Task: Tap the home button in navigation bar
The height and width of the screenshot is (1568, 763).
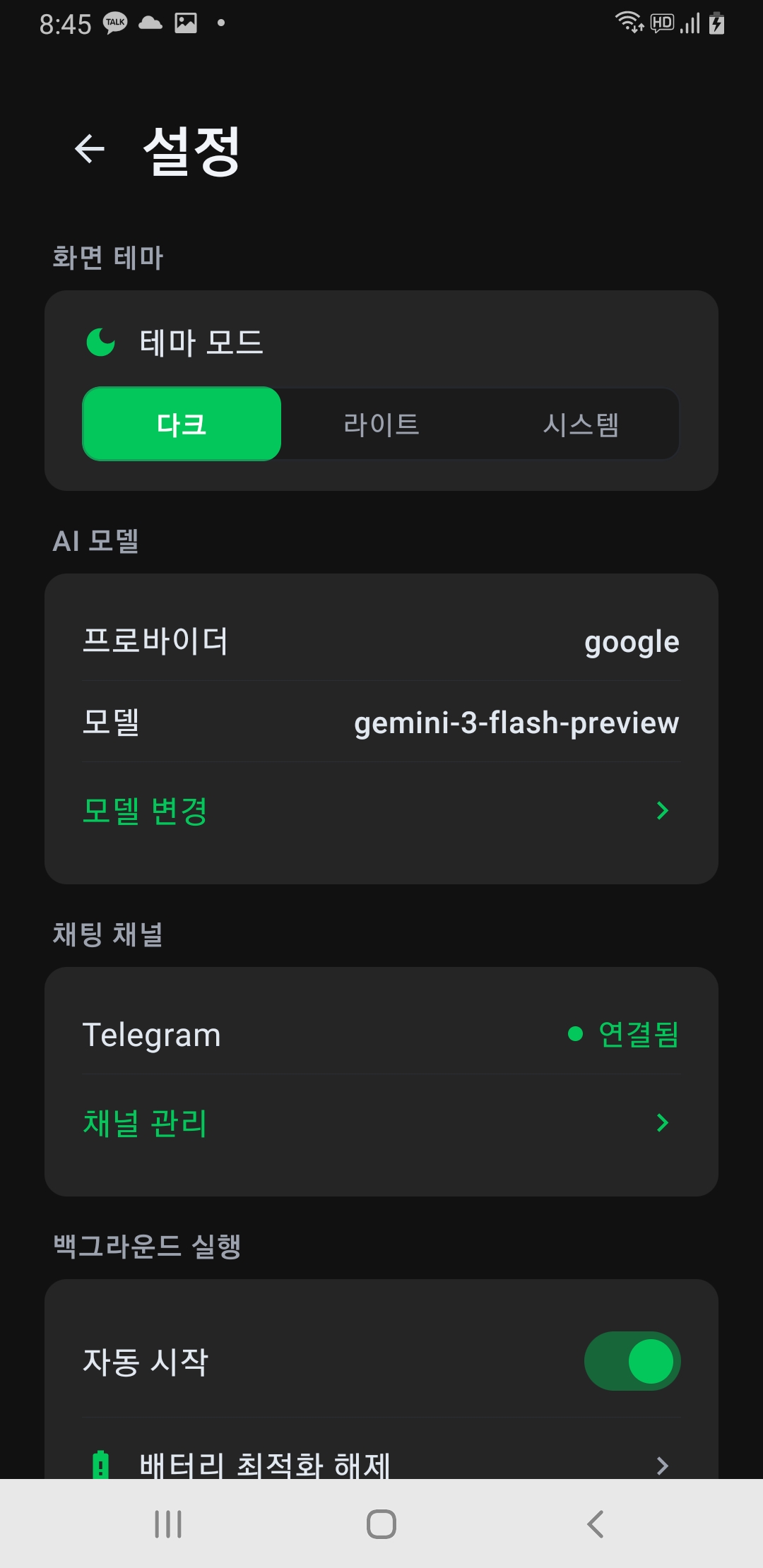Action: tap(381, 1524)
